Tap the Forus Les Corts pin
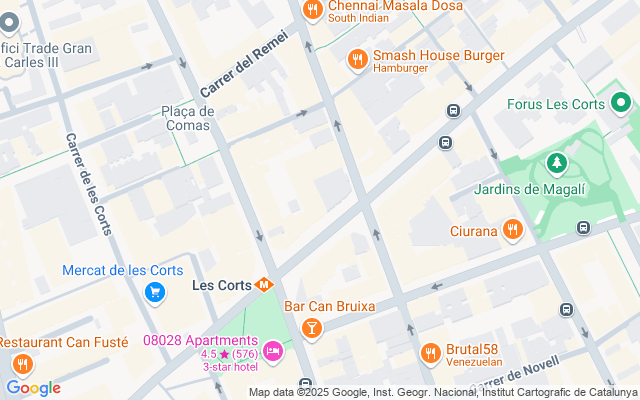Viewport: 640px width, 400px height. 621,102
